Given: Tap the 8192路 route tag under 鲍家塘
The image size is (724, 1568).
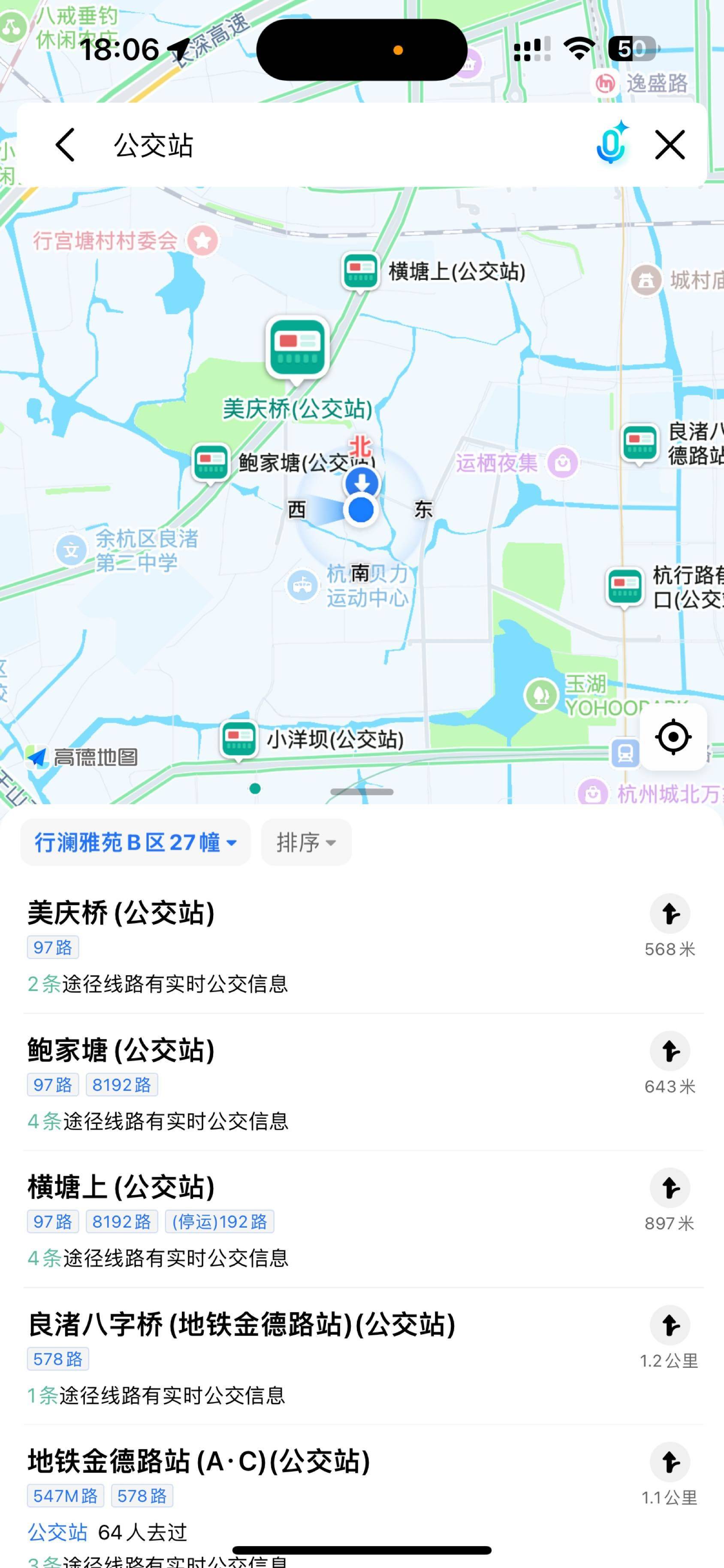Looking at the screenshot, I should tap(122, 1084).
